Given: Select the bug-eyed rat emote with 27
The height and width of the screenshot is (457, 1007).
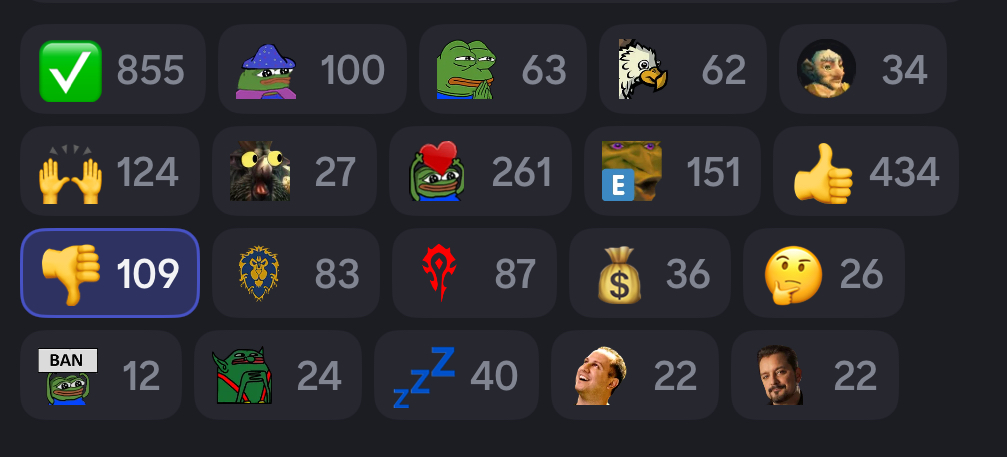Looking at the screenshot, I should [x=293, y=172].
